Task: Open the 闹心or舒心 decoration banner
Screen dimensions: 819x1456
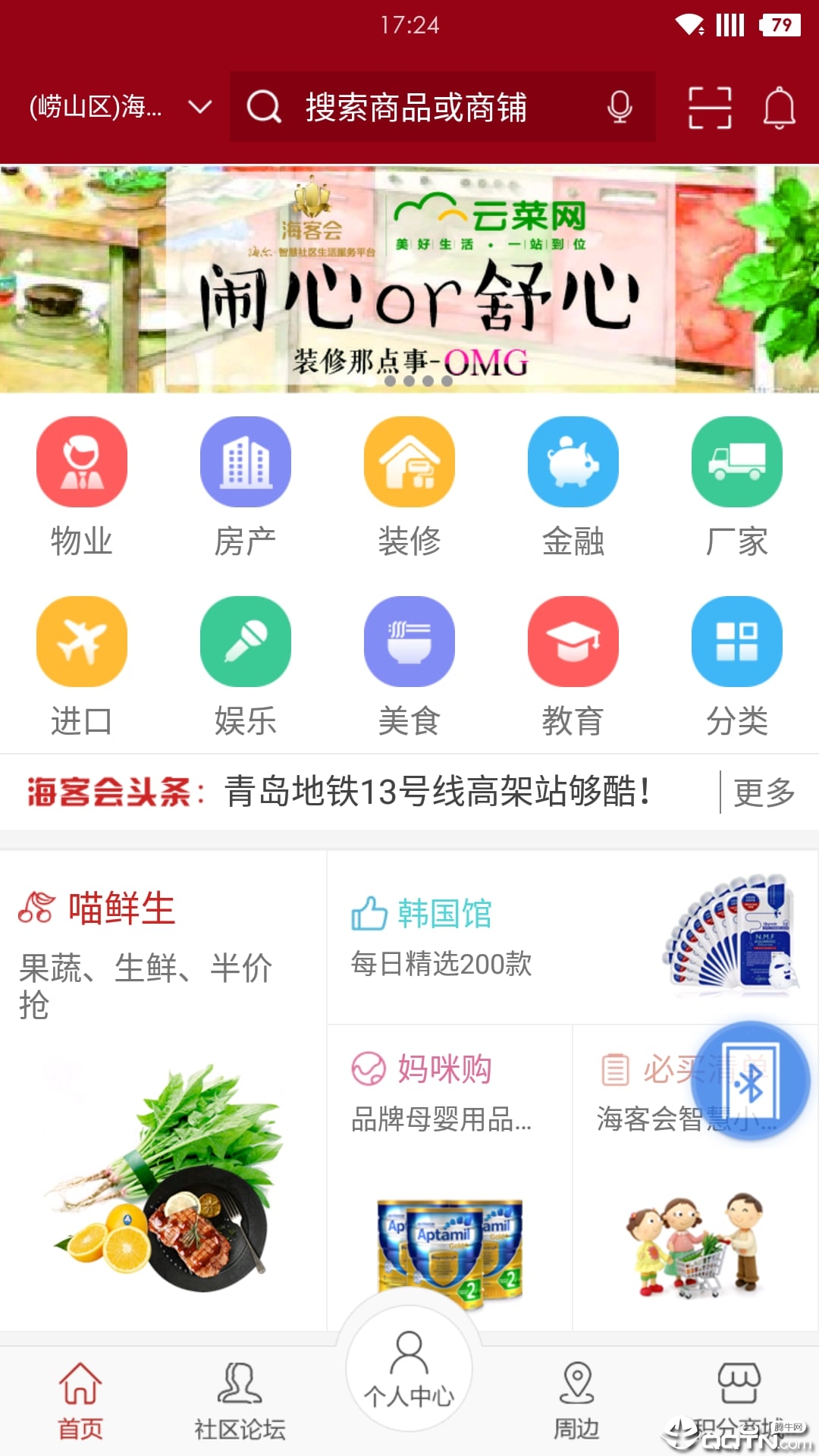Action: 409,279
